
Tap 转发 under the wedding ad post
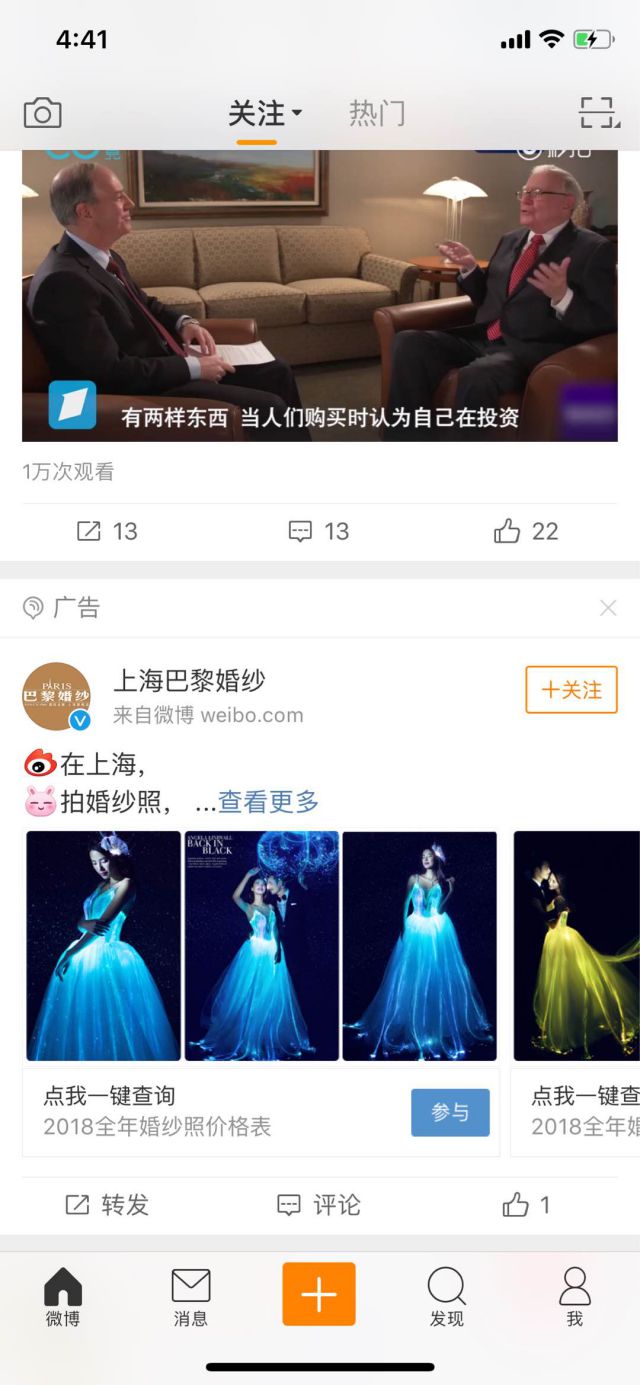[107, 1205]
